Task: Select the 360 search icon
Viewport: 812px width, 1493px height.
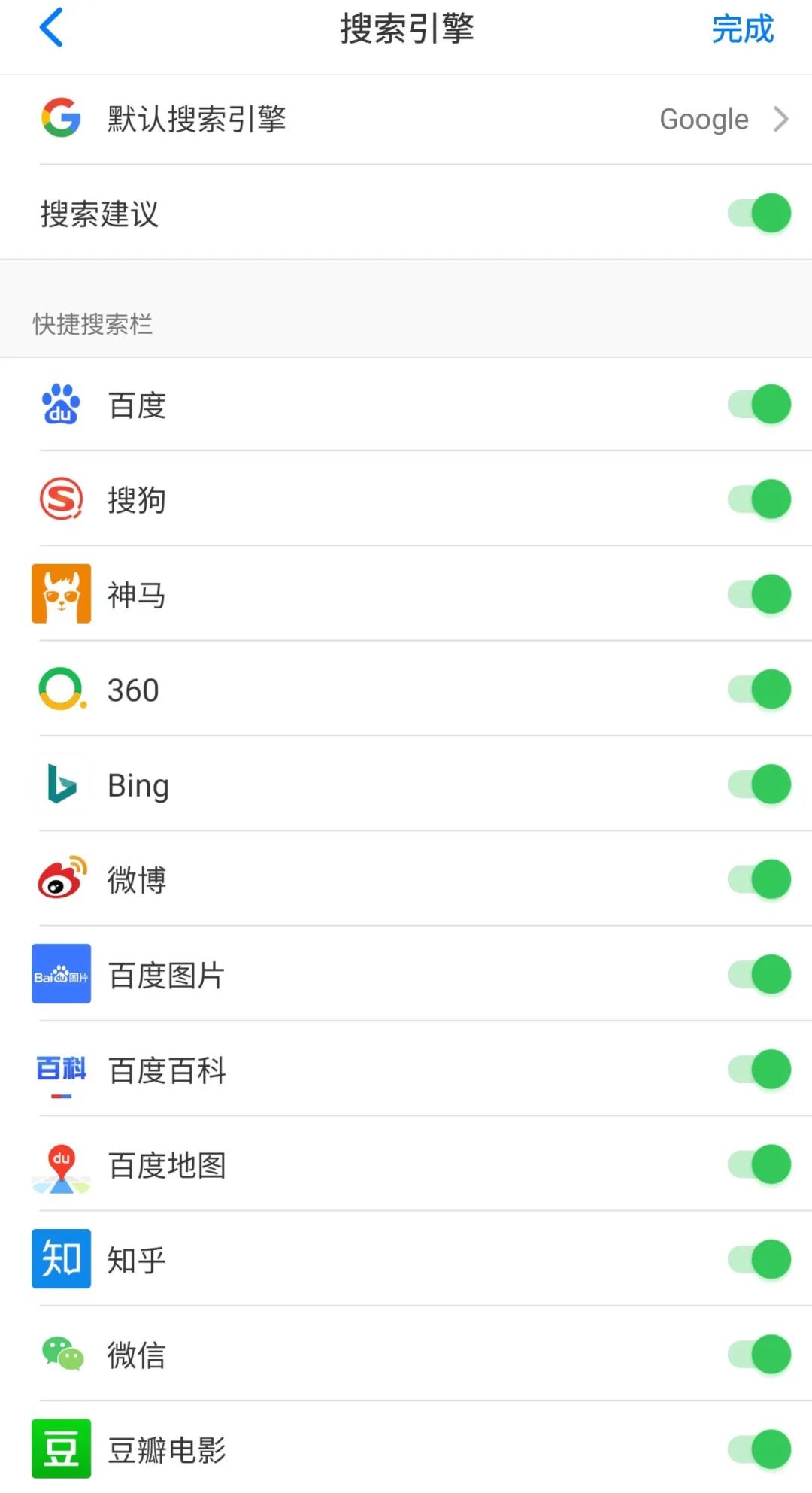Action: (61, 689)
